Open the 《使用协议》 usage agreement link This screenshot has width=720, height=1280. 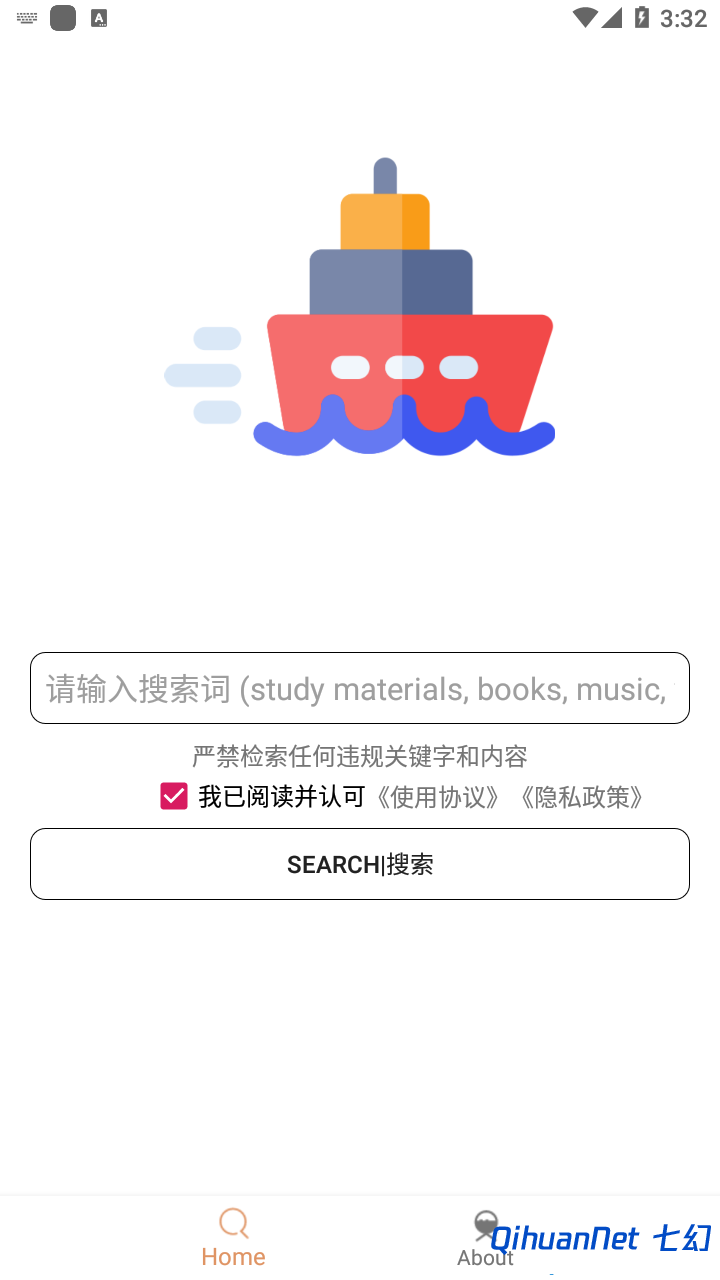pos(439,797)
